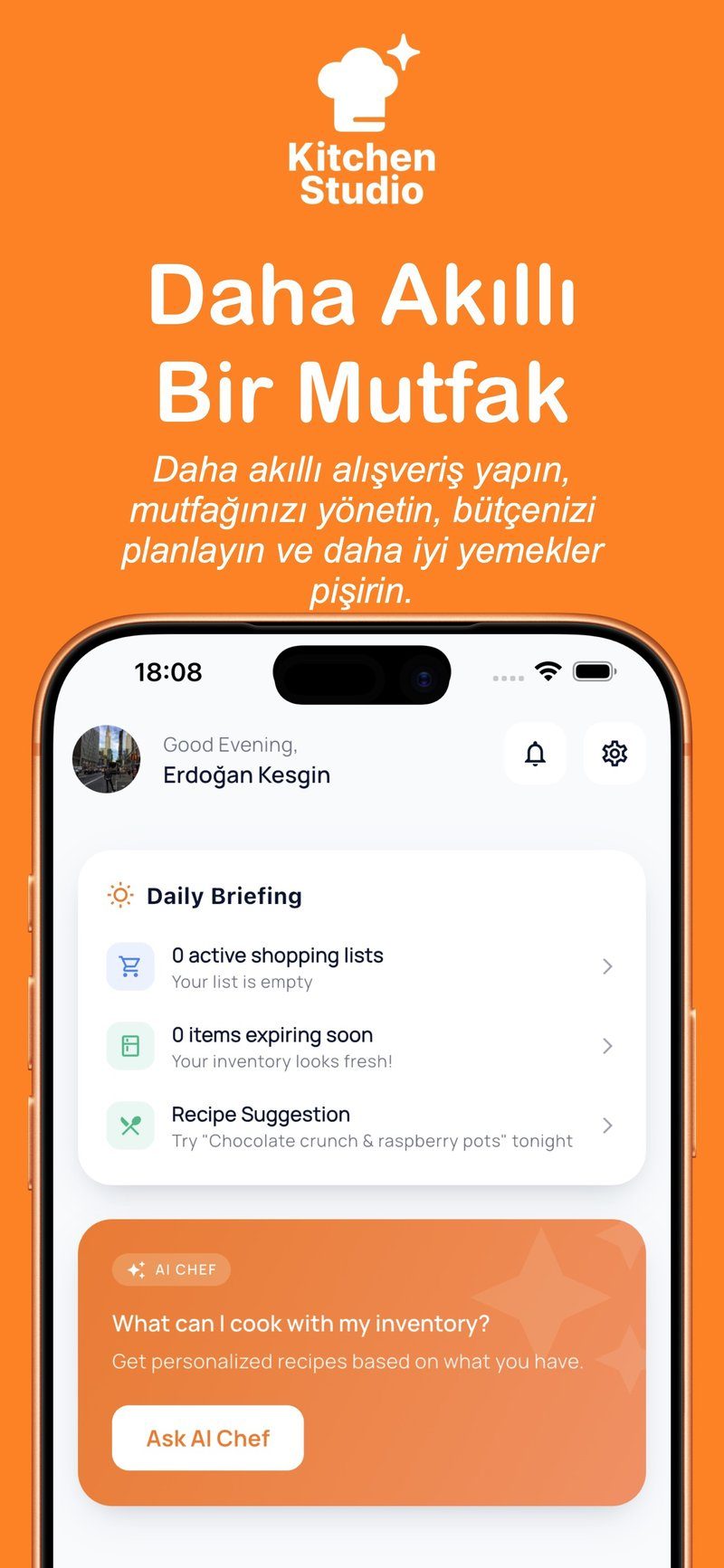Open app settings with the gear icon

[614, 754]
